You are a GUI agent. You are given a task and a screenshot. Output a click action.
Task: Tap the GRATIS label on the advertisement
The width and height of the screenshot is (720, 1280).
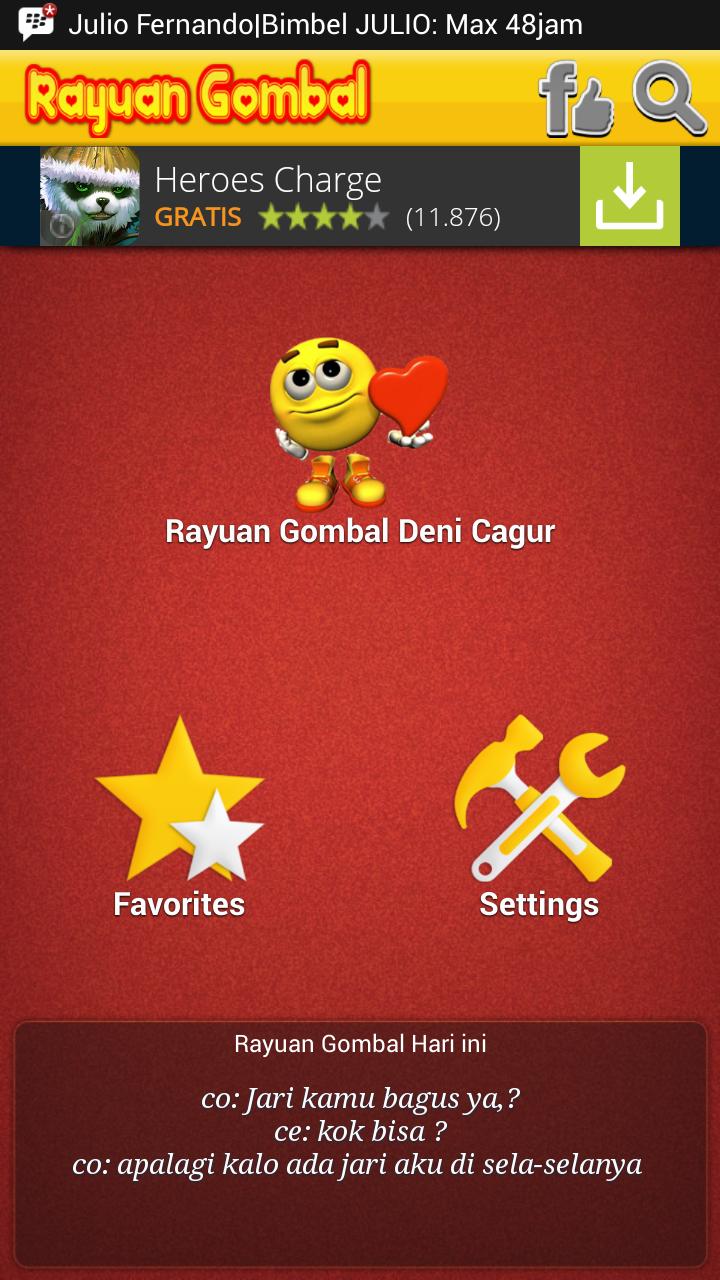[x=194, y=218]
